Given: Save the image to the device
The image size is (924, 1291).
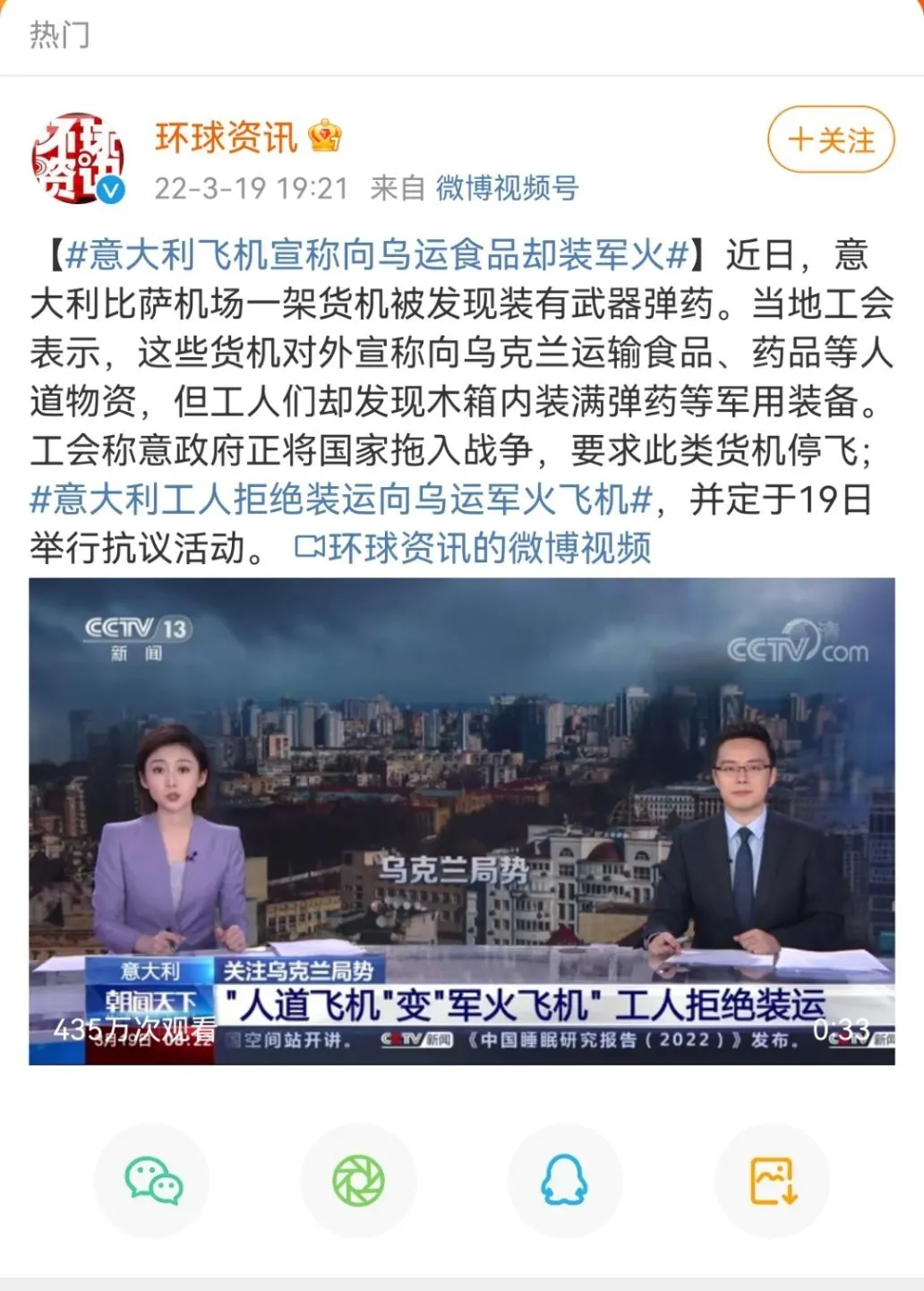Looking at the screenshot, I should pyautogui.click(x=772, y=1181).
